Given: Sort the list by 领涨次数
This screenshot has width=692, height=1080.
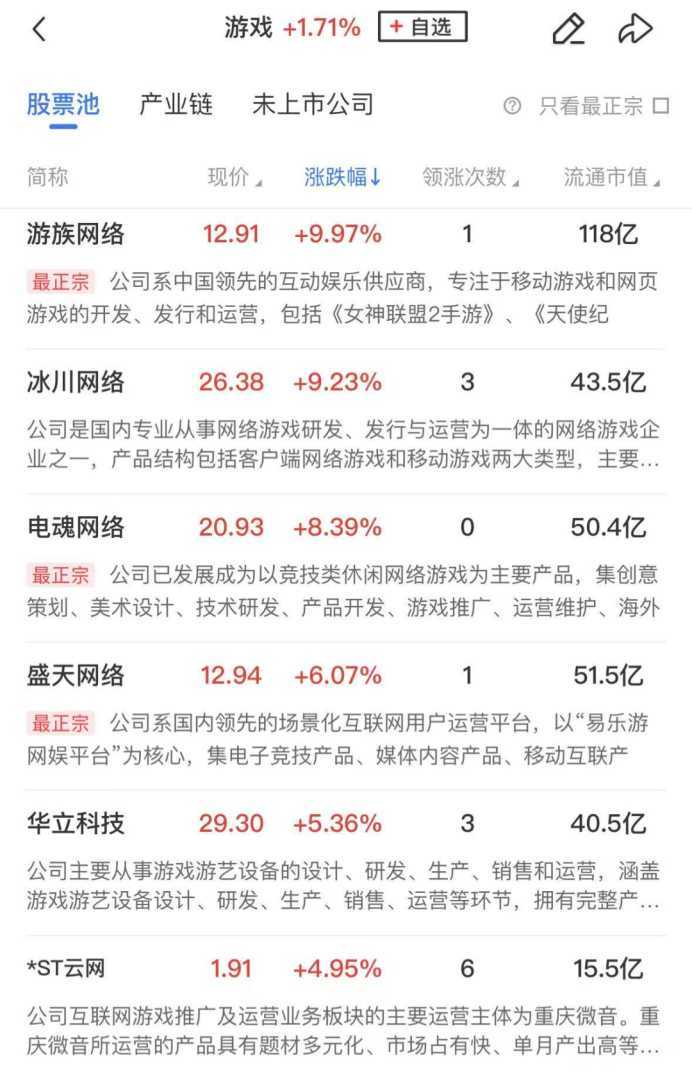Looking at the screenshot, I should pos(470,178).
